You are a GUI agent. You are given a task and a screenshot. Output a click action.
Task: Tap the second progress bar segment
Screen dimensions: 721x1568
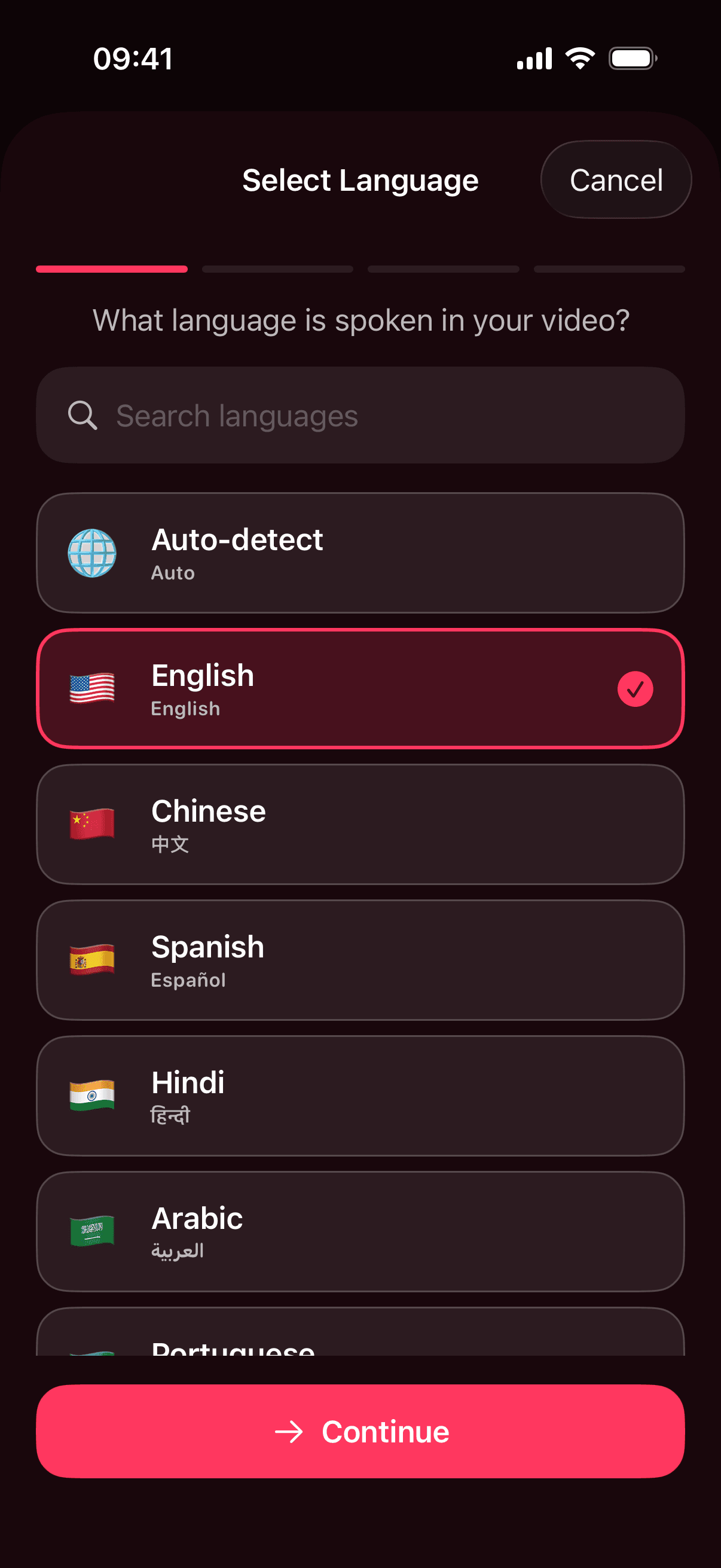point(277,269)
